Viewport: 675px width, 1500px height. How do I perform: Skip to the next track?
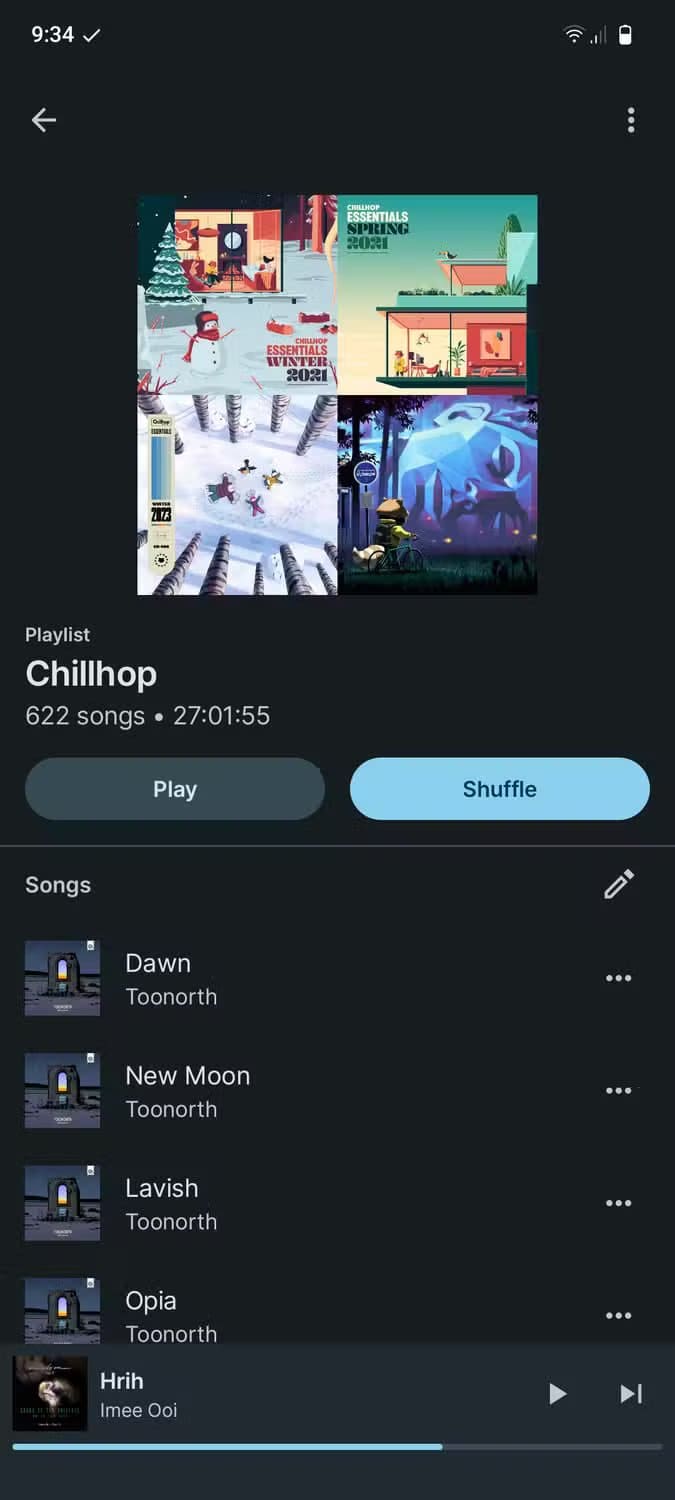click(x=630, y=1393)
